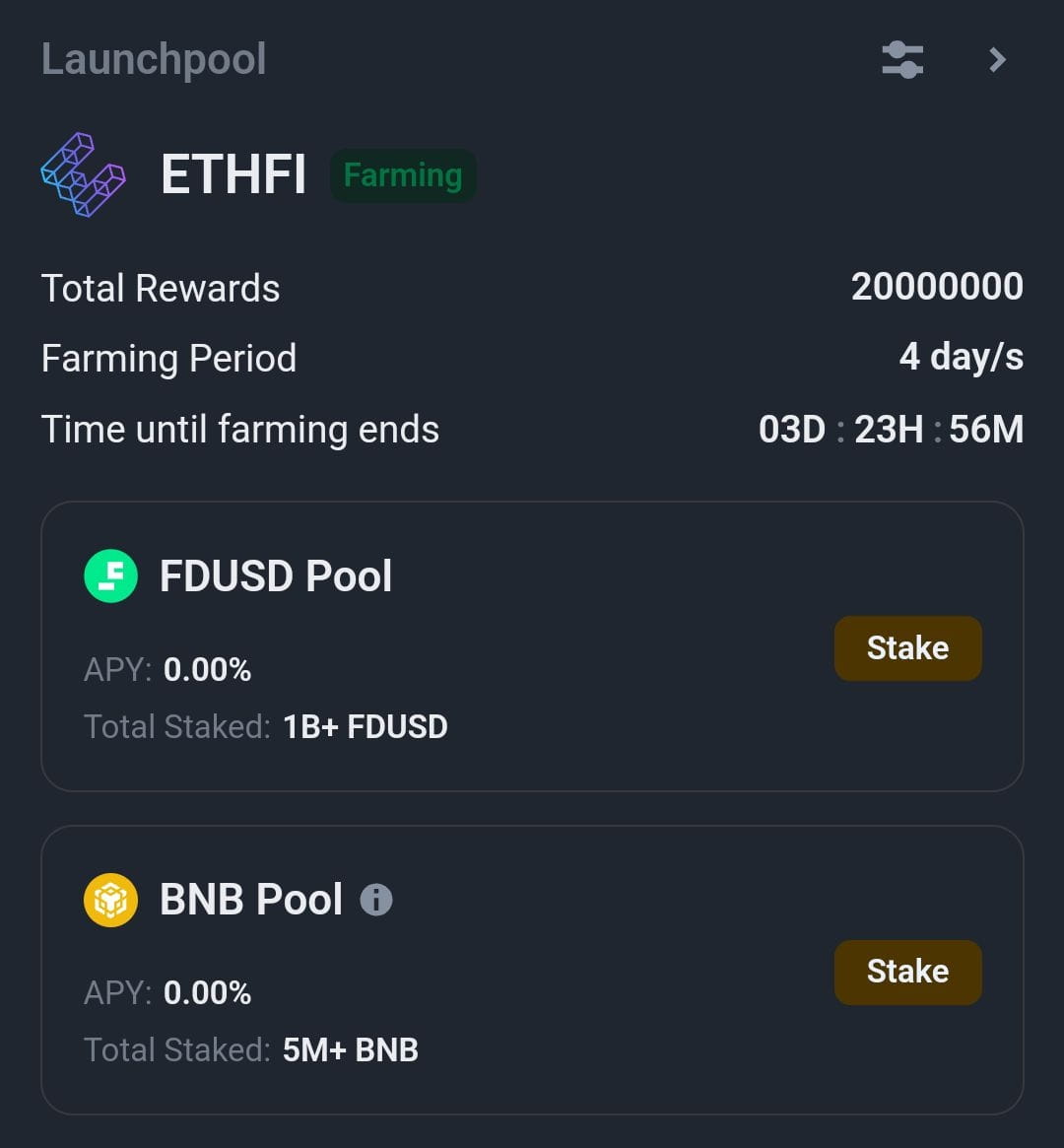Stake in the FDUSD Pool

pos(907,647)
